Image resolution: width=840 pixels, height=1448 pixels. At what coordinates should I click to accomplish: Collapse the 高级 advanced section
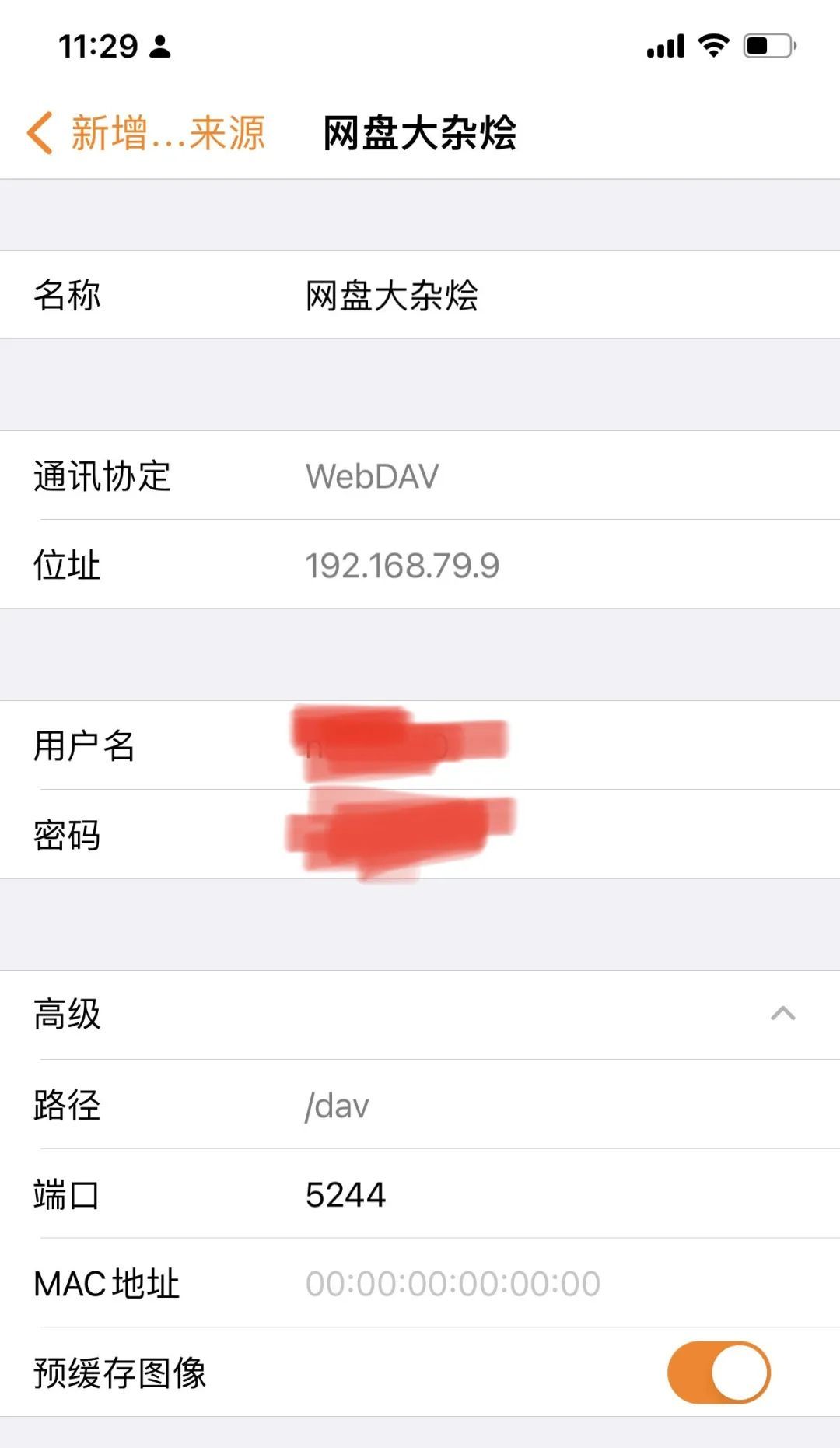click(420, 1015)
